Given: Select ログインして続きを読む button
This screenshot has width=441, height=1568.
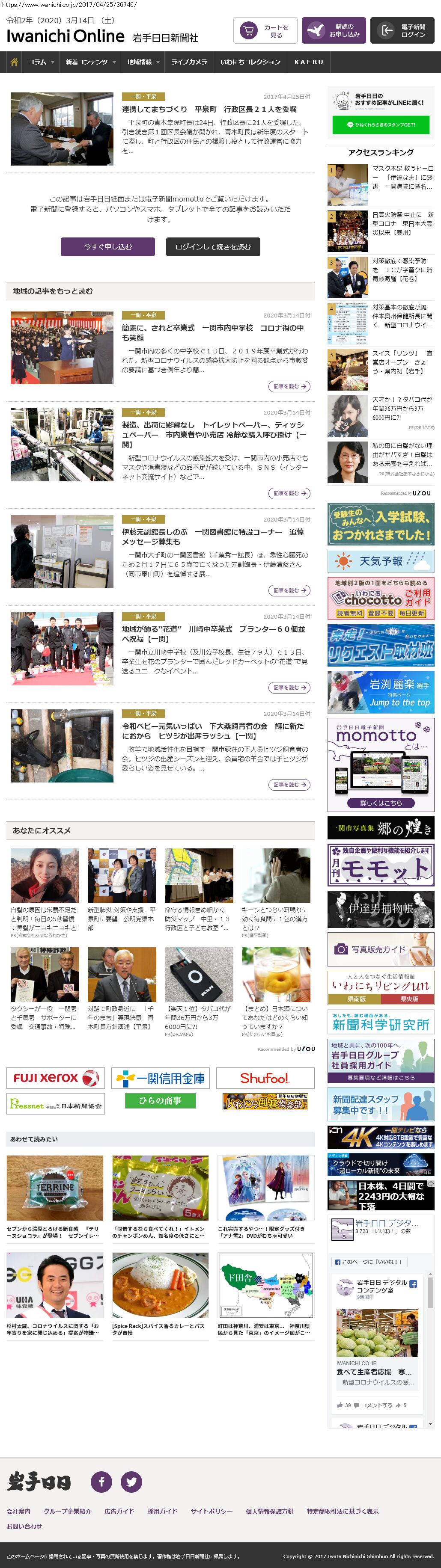Looking at the screenshot, I should (213, 246).
